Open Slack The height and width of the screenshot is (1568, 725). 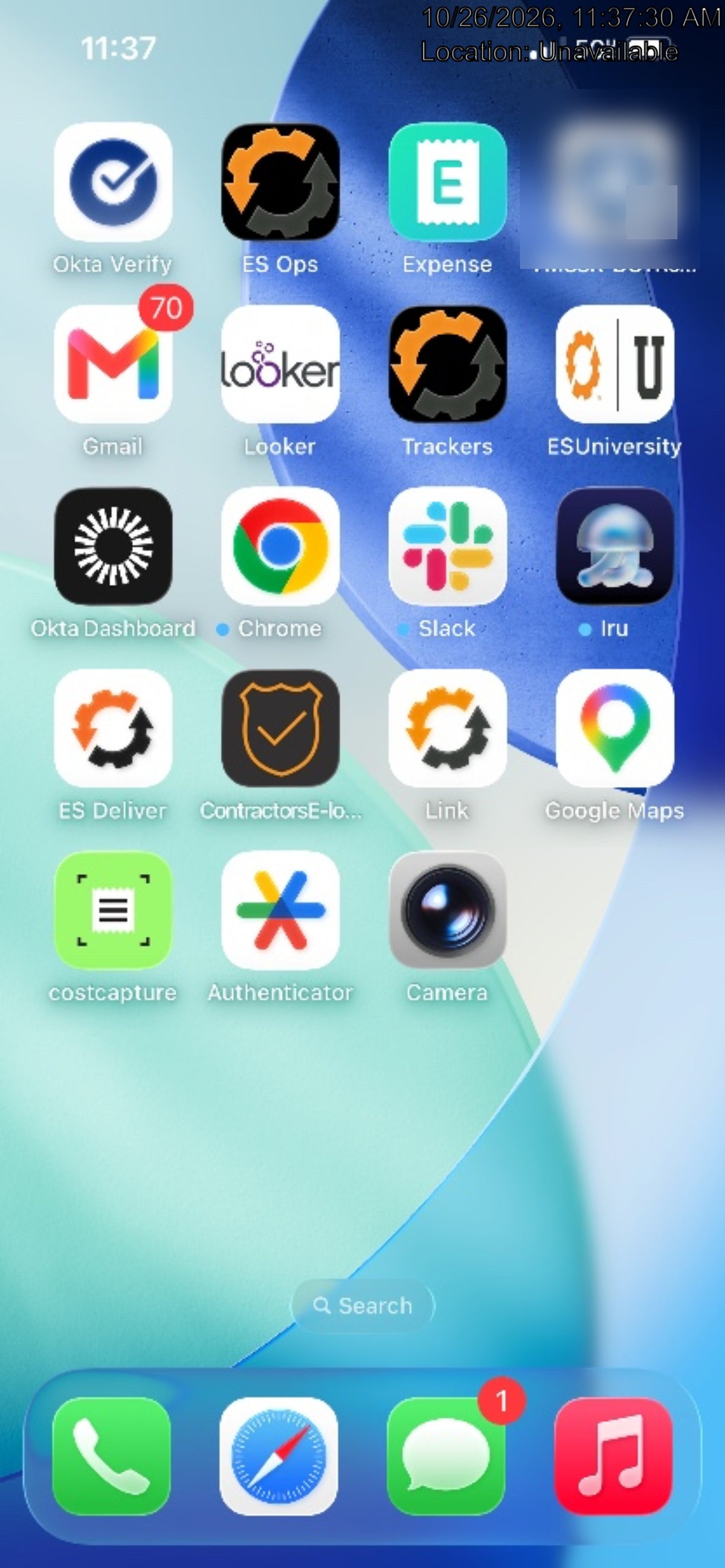click(448, 546)
